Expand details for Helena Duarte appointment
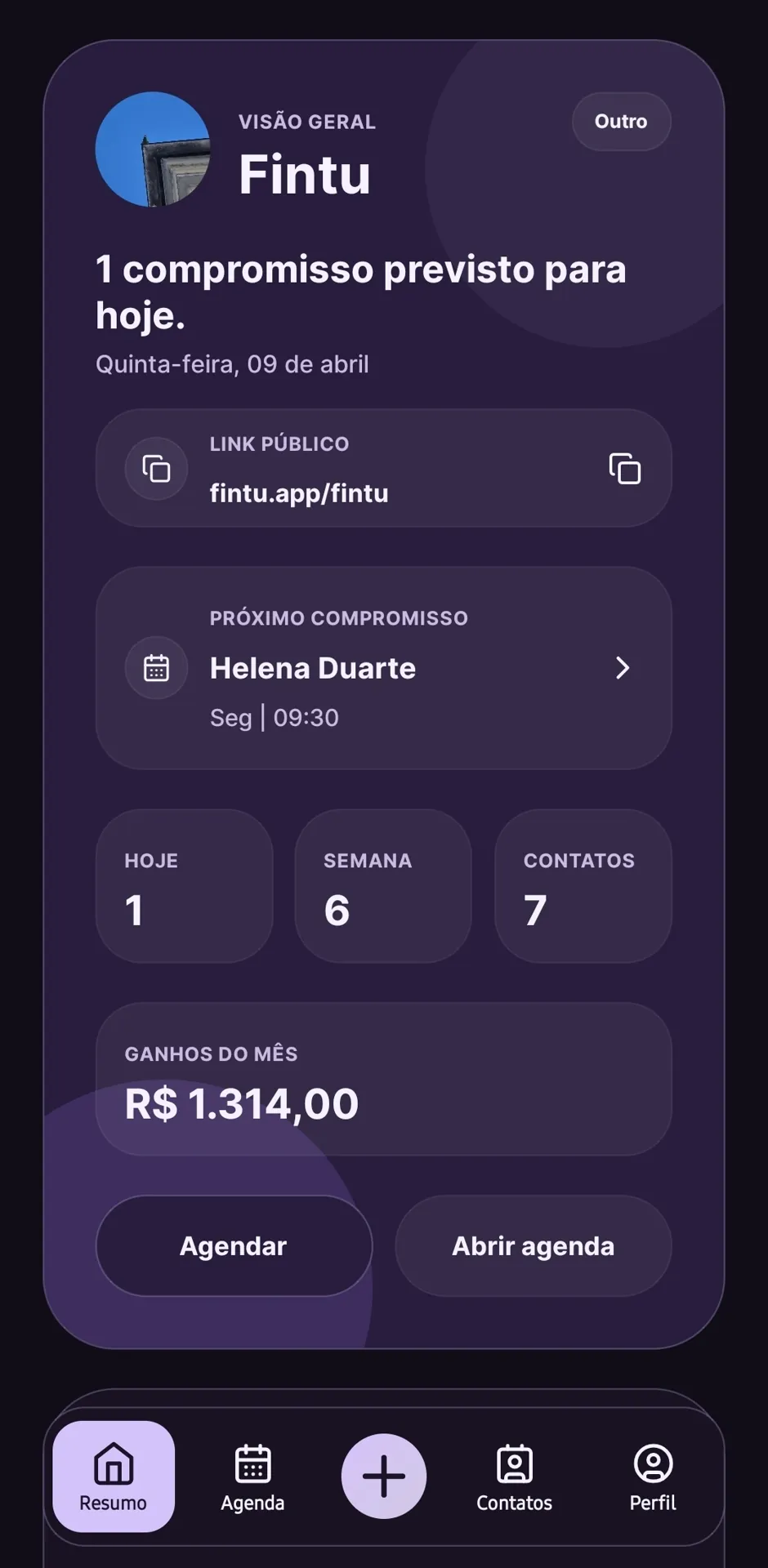 pyautogui.click(x=383, y=667)
